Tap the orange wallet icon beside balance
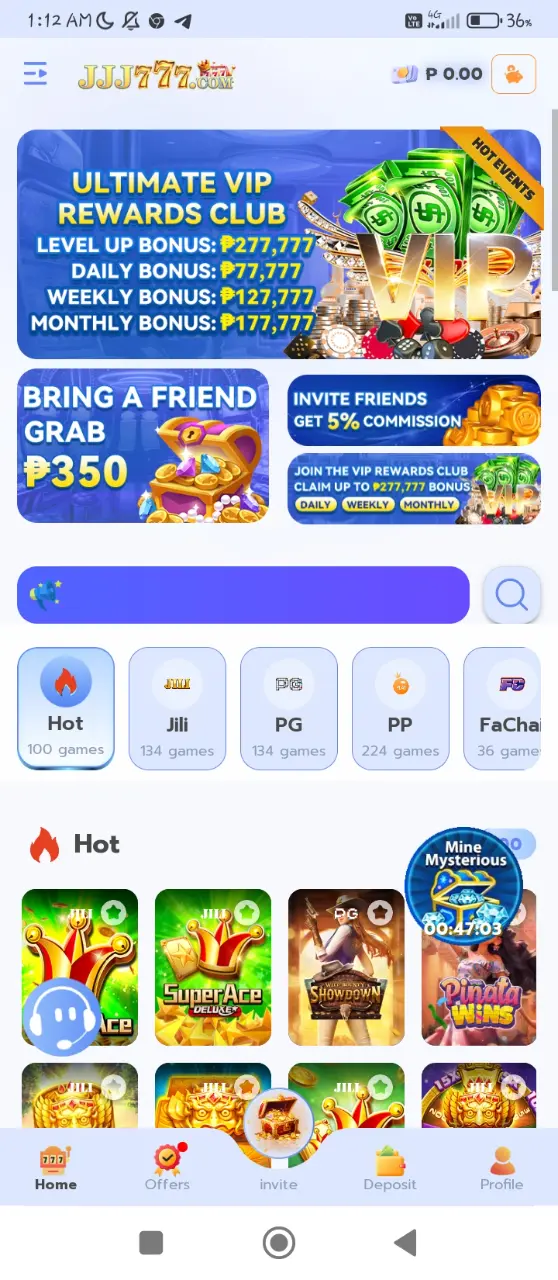 coord(513,74)
